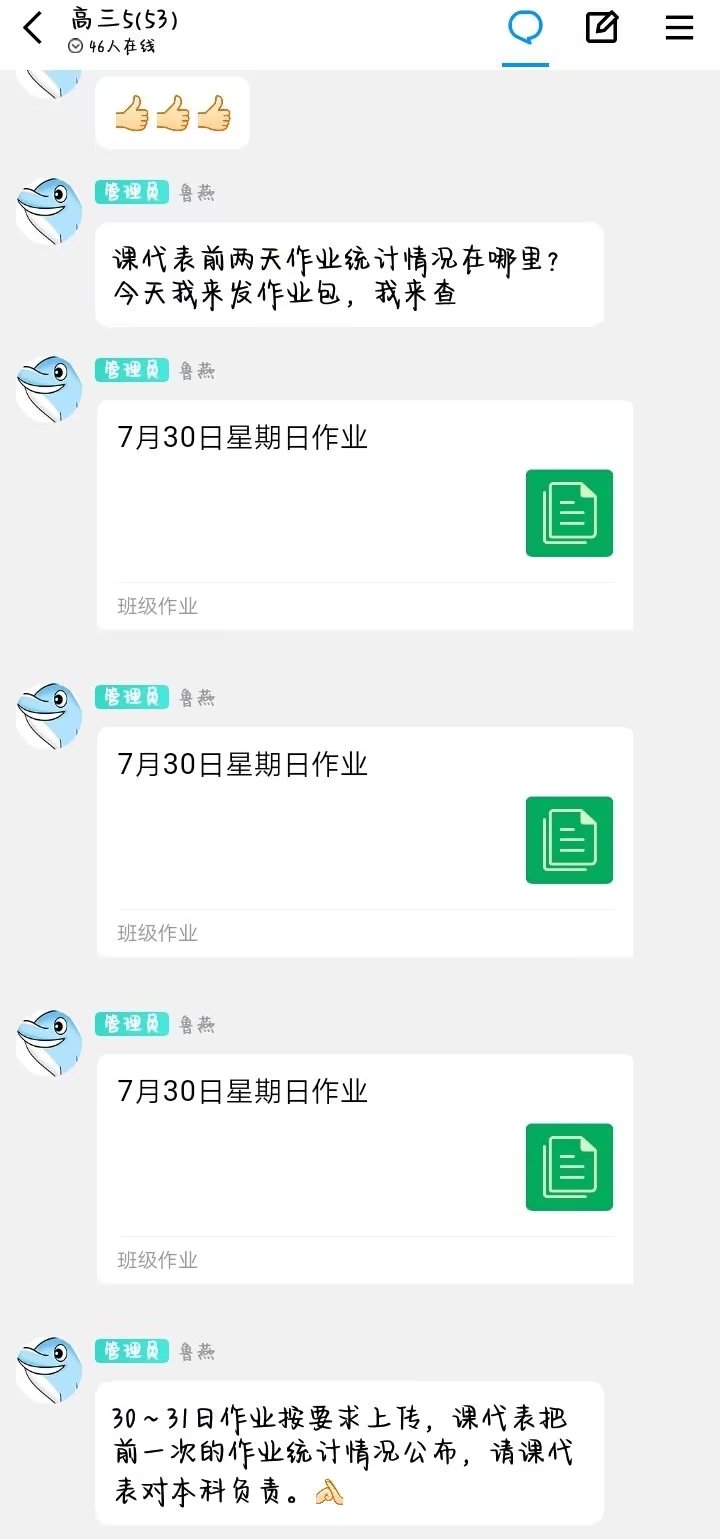Go back from the 高三5(53) chat

(33, 28)
